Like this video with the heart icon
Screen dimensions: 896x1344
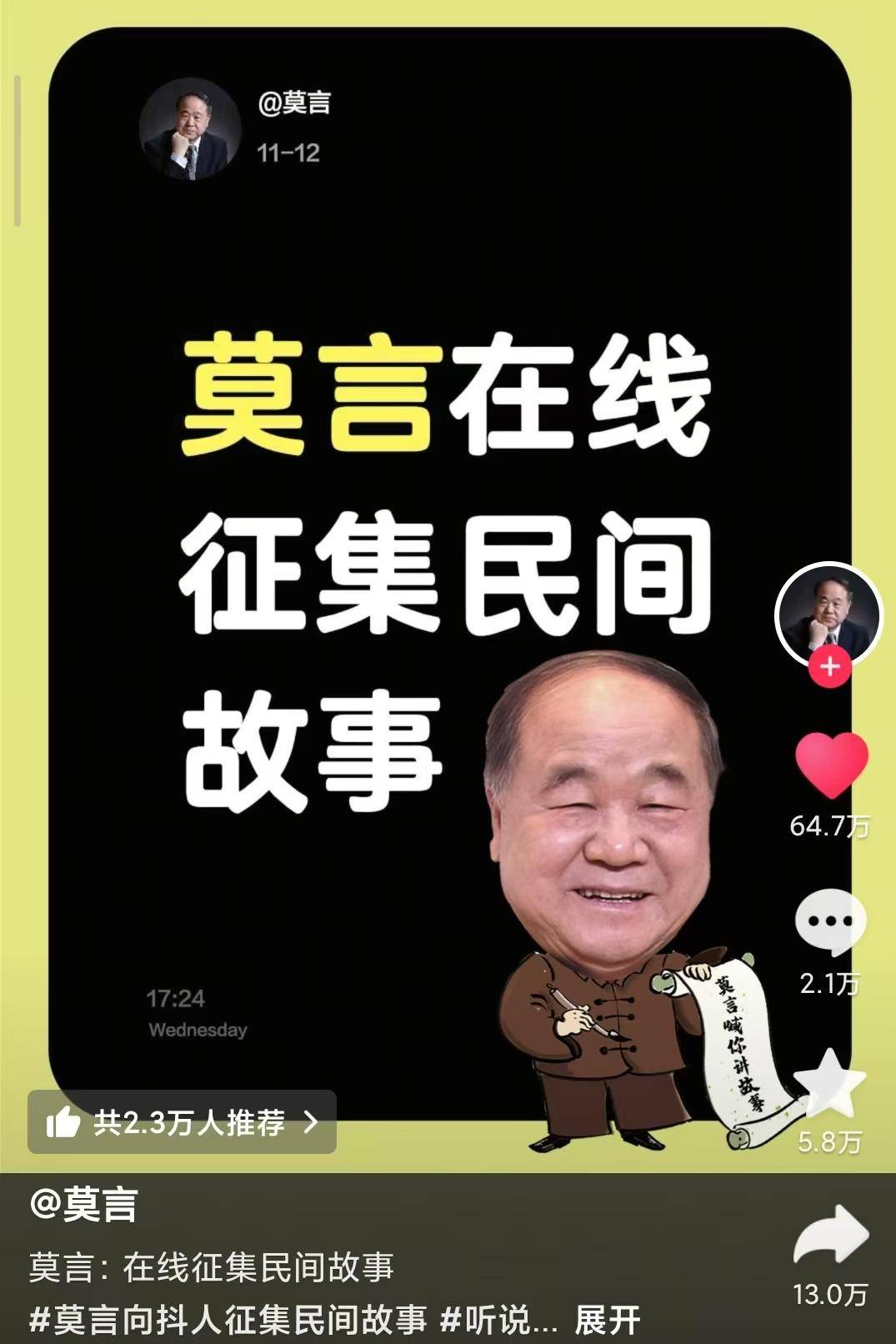(830, 765)
